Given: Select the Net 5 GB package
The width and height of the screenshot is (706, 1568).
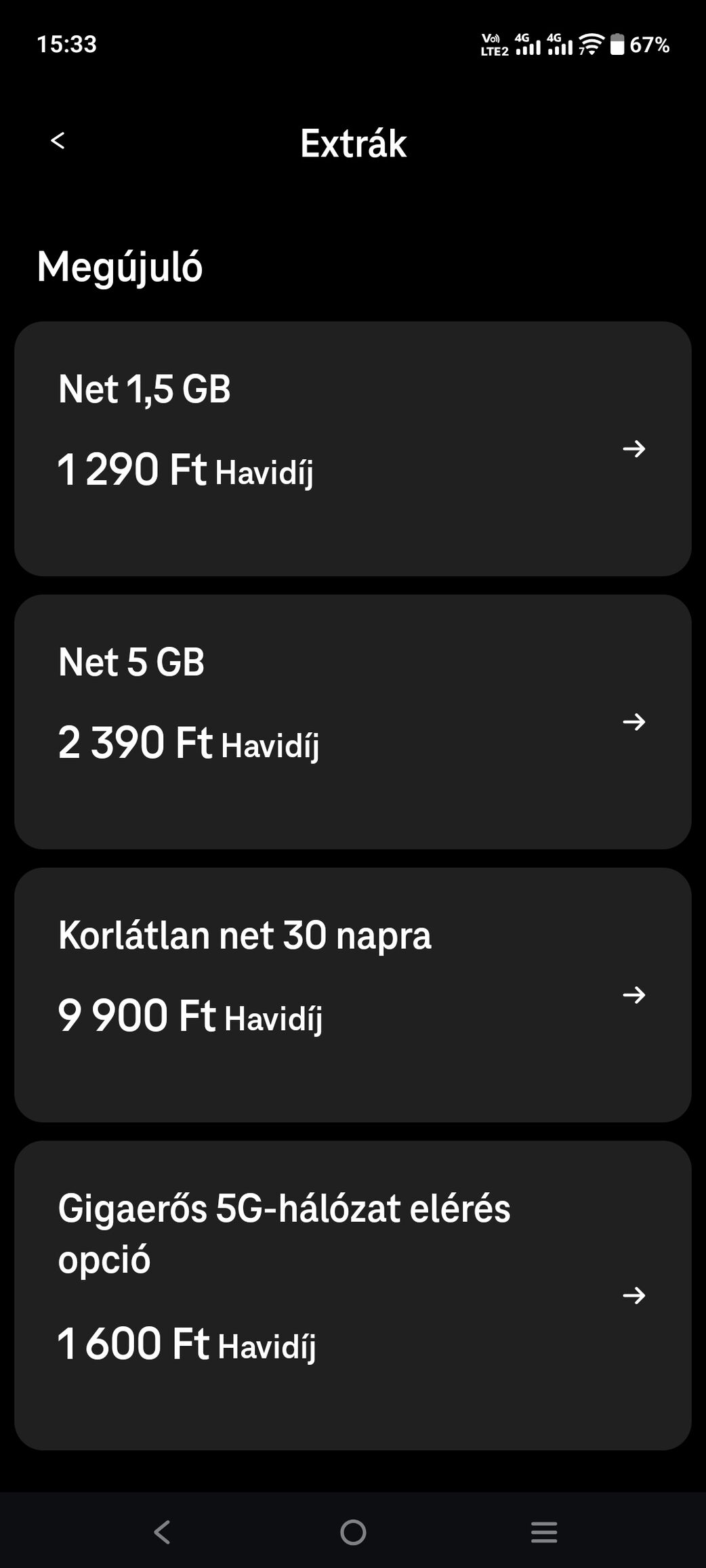Looking at the screenshot, I should pyautogui.click(x=352, y=721).
